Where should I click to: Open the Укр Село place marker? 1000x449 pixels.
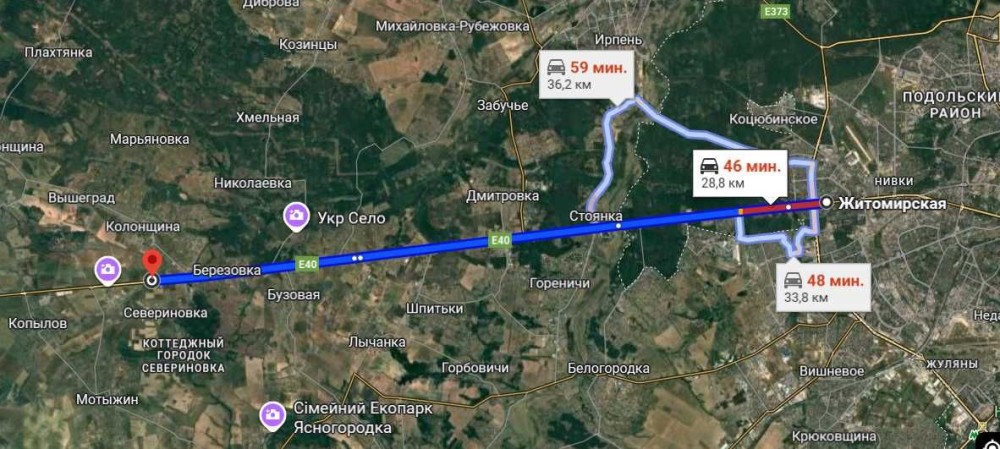click(x=296, y=217)
